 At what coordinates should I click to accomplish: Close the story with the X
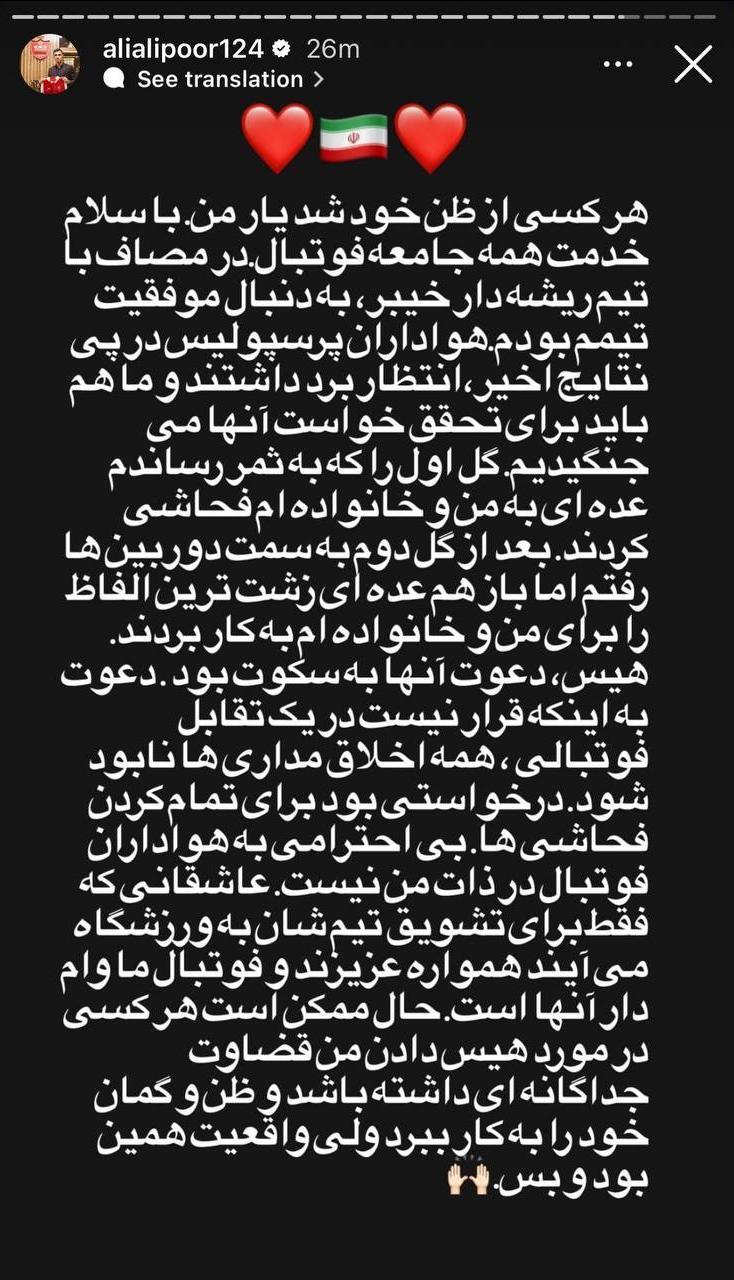(691, 63)
